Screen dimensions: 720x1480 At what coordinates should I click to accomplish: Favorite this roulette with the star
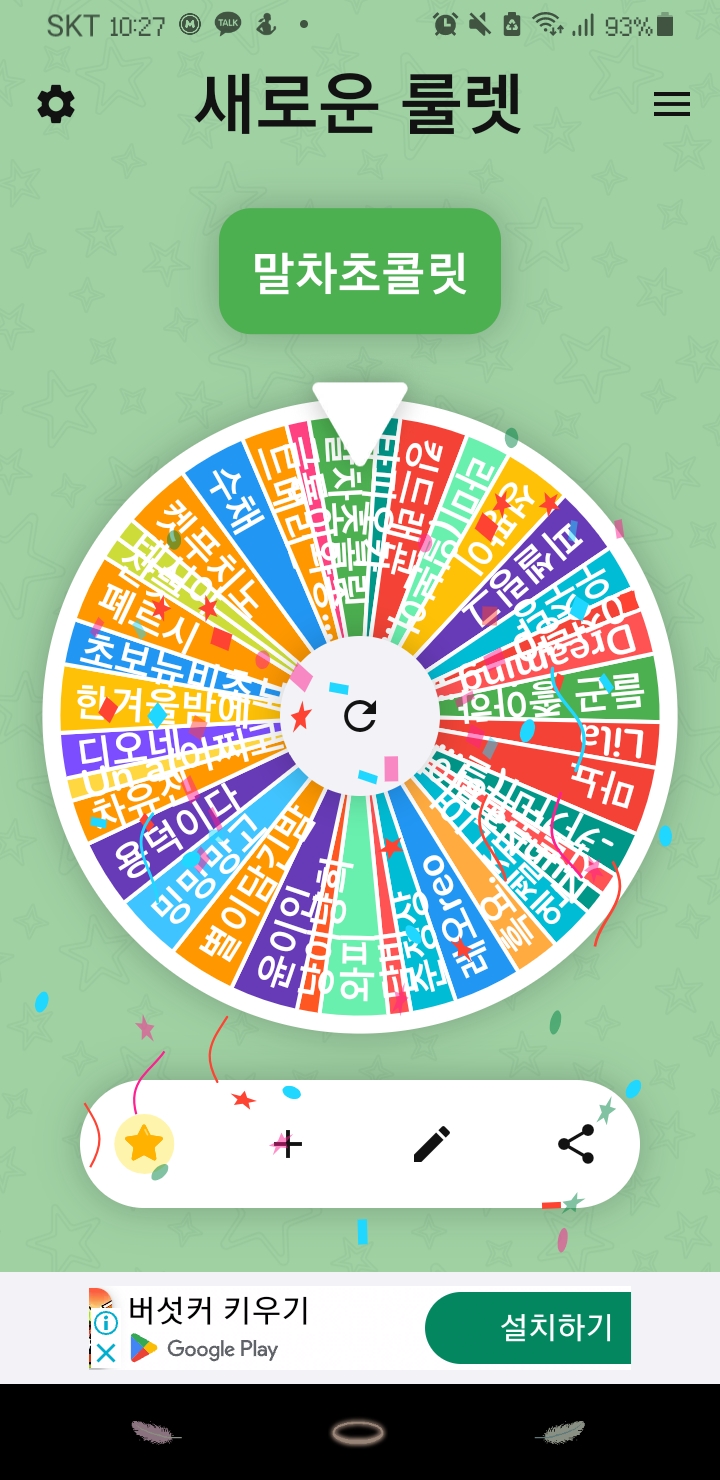coord(144,1144)
